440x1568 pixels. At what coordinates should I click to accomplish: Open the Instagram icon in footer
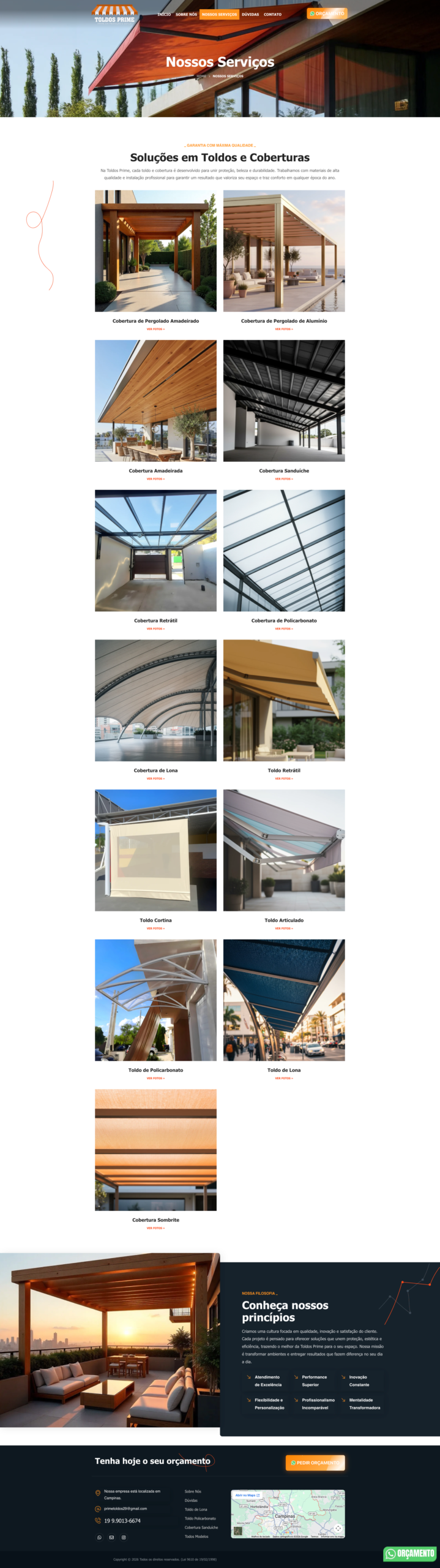[x=124, y=1537]
